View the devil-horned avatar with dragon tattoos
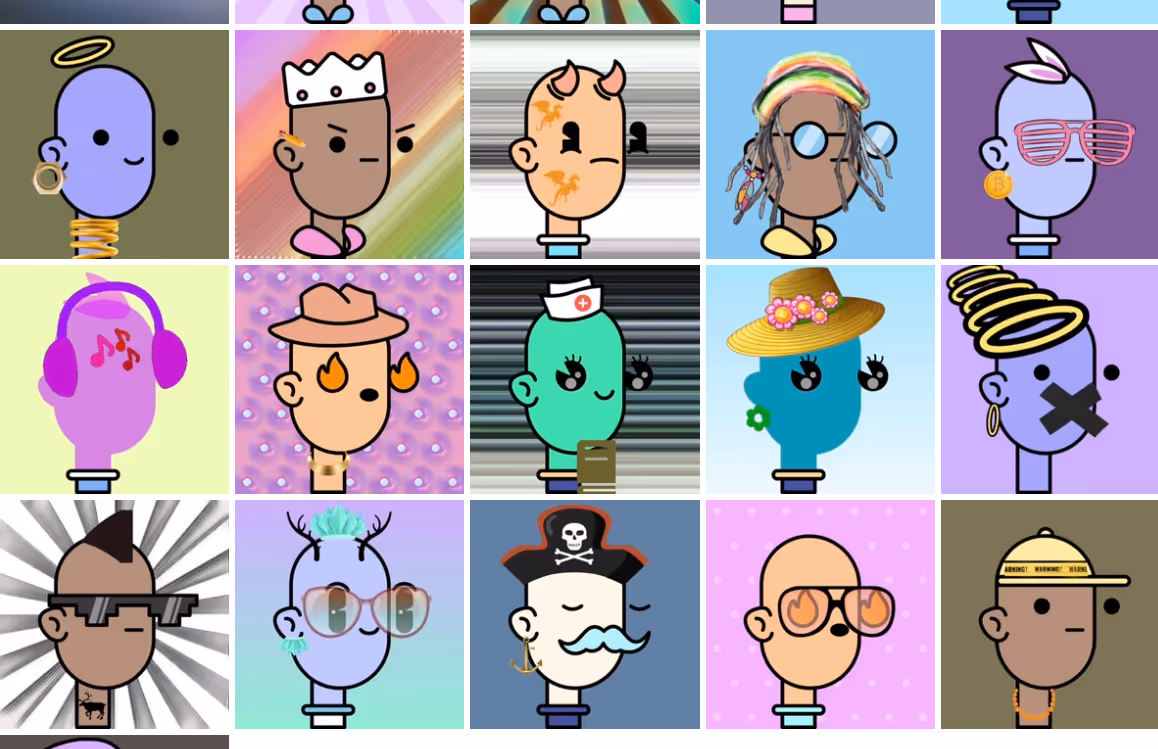 tap(584, 144)
